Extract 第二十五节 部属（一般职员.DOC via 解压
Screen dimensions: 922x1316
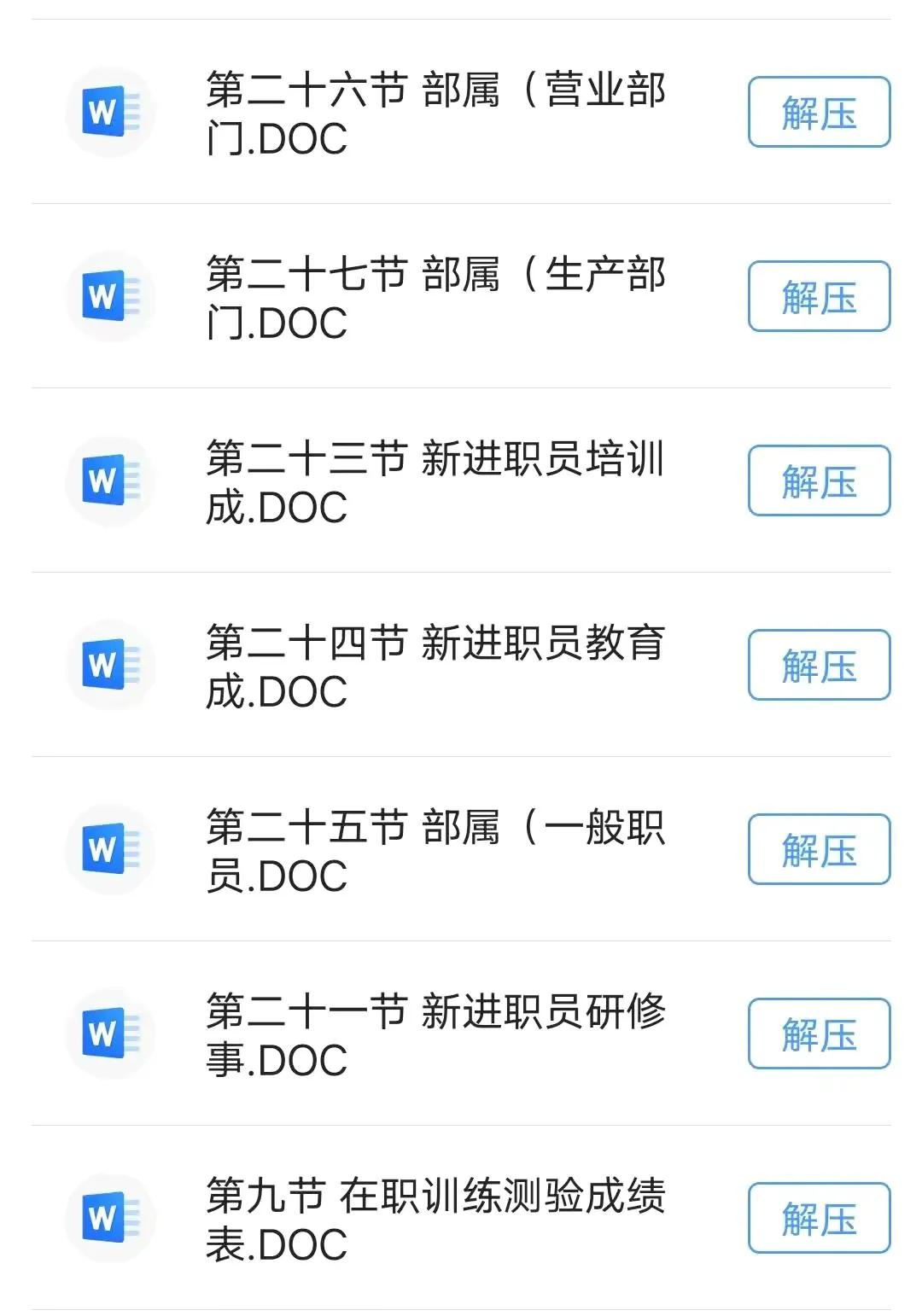pyautogui.click(x=817, y=850)
